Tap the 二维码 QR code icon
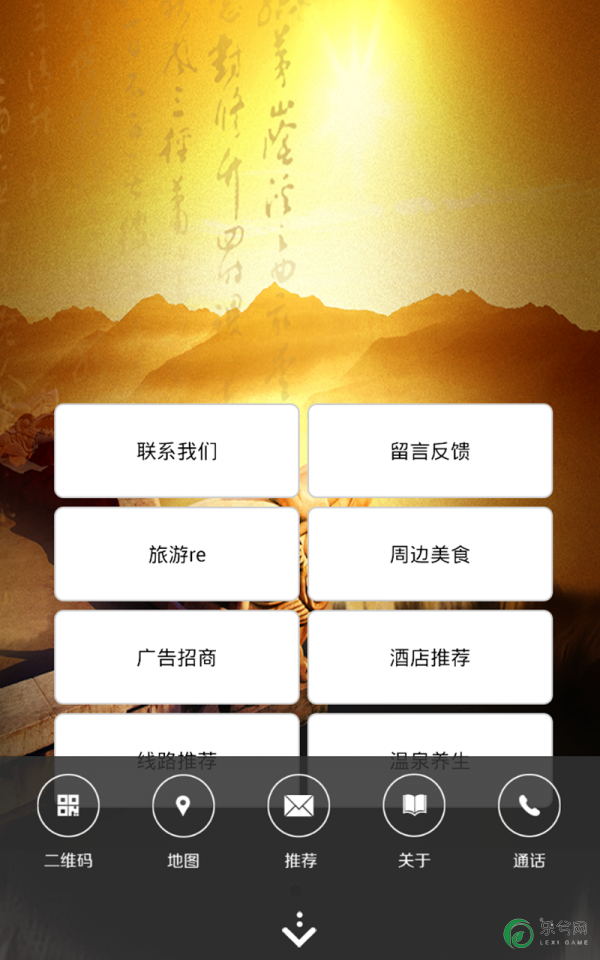Image resolution: width=600 pixels, height=960 pixels. click(68, 806)
